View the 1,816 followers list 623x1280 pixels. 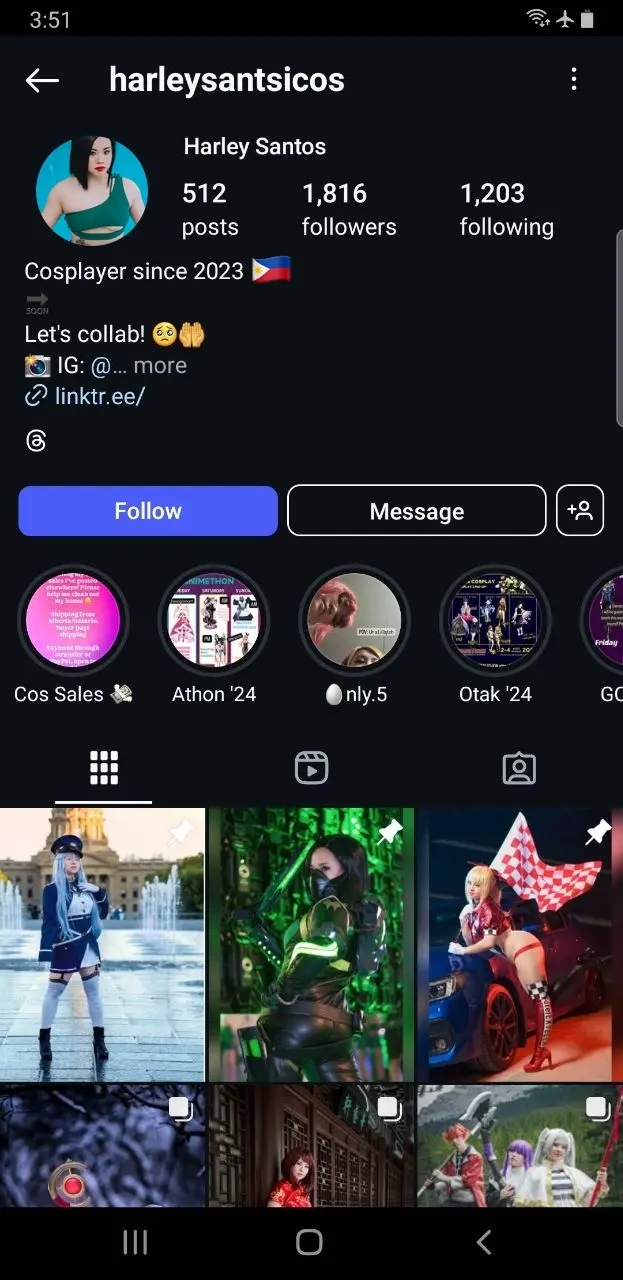(x=349, y=209)
